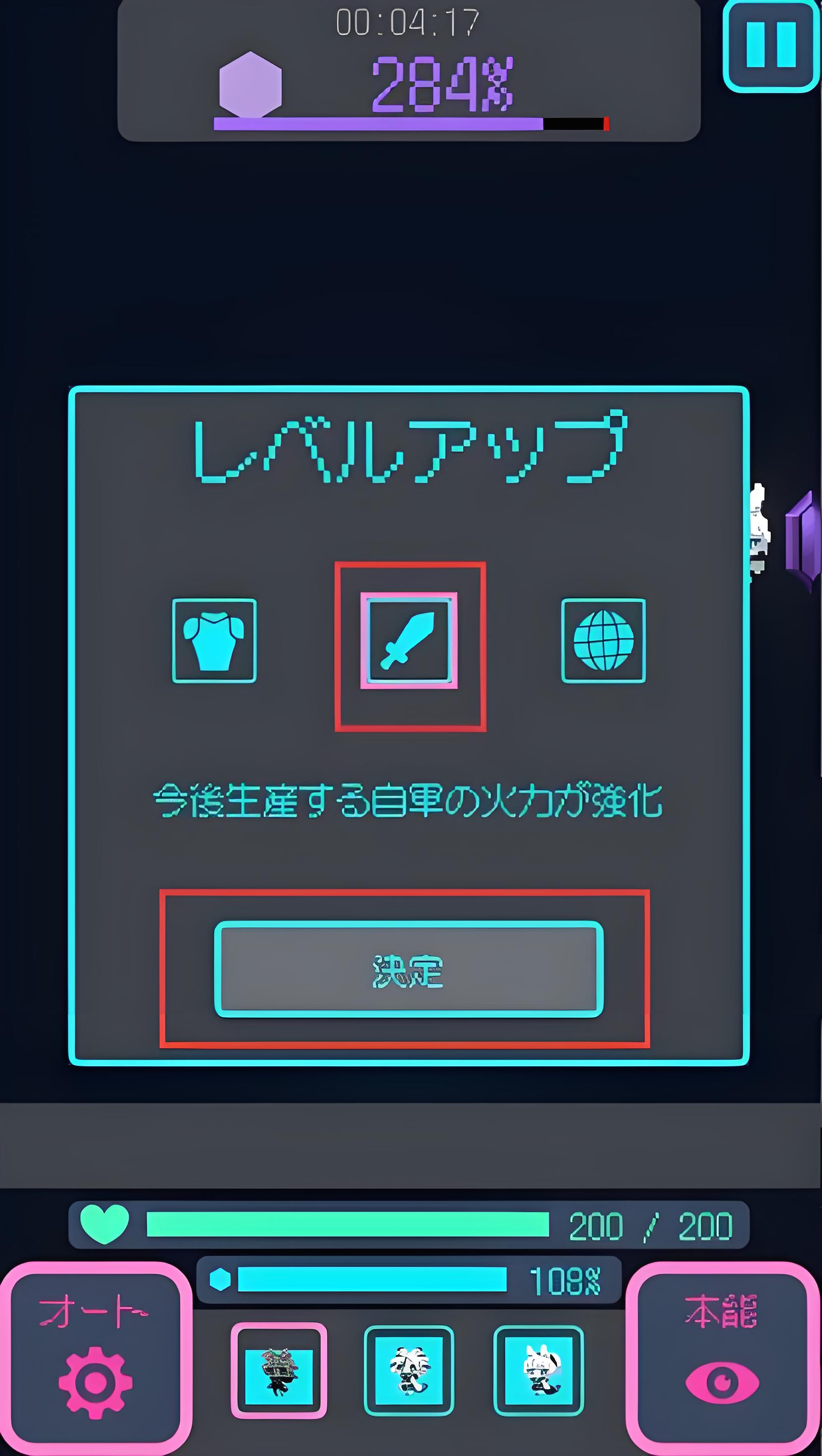
Task: Select the third unit tile
Action: click(539, 1370)
